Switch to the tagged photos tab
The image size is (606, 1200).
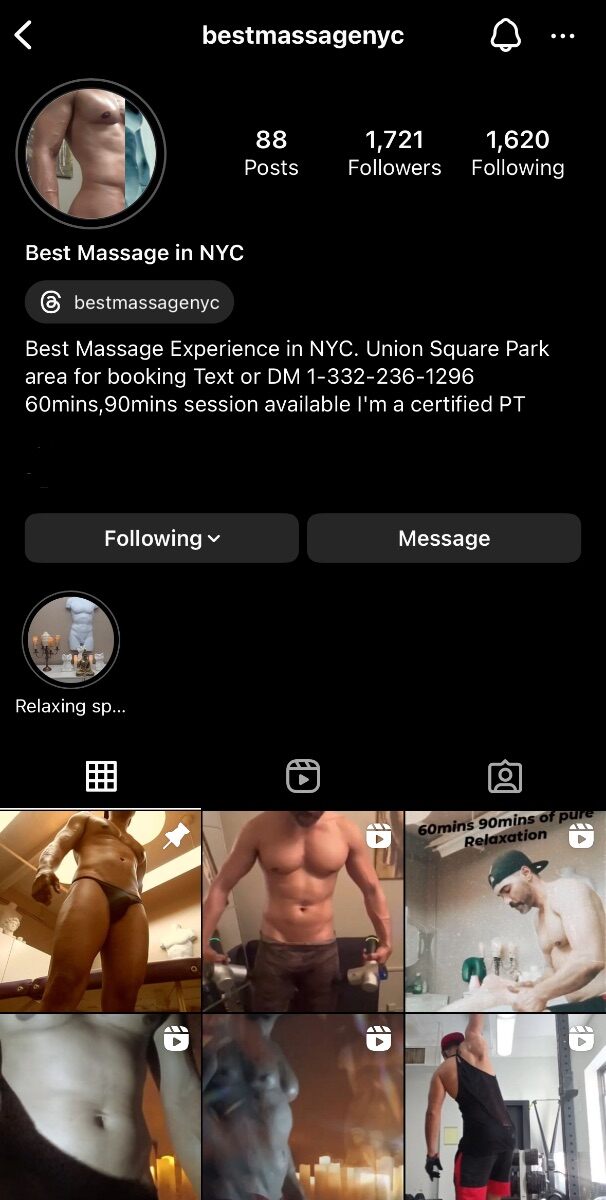pos(505,776)
